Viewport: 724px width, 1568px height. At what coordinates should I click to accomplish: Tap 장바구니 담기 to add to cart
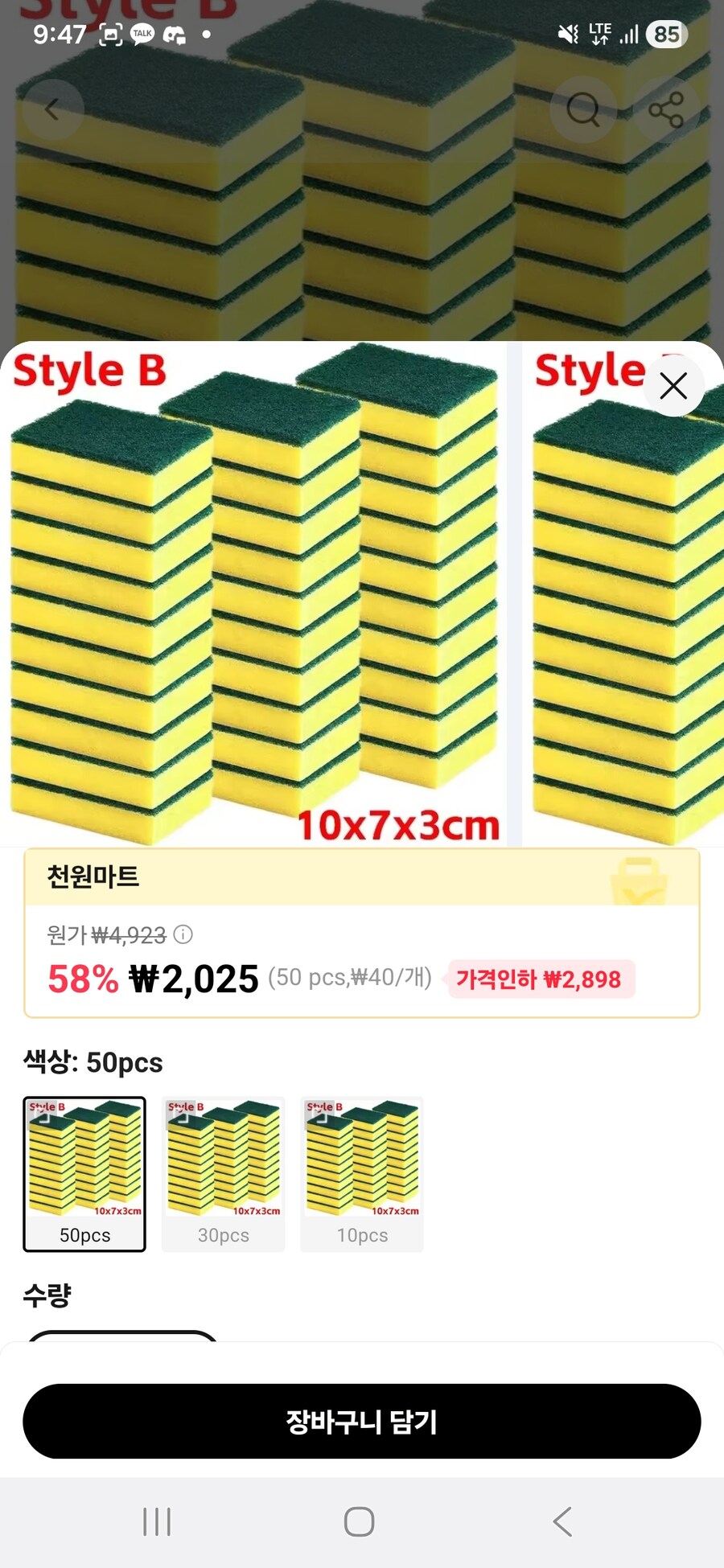point(362,1422)
